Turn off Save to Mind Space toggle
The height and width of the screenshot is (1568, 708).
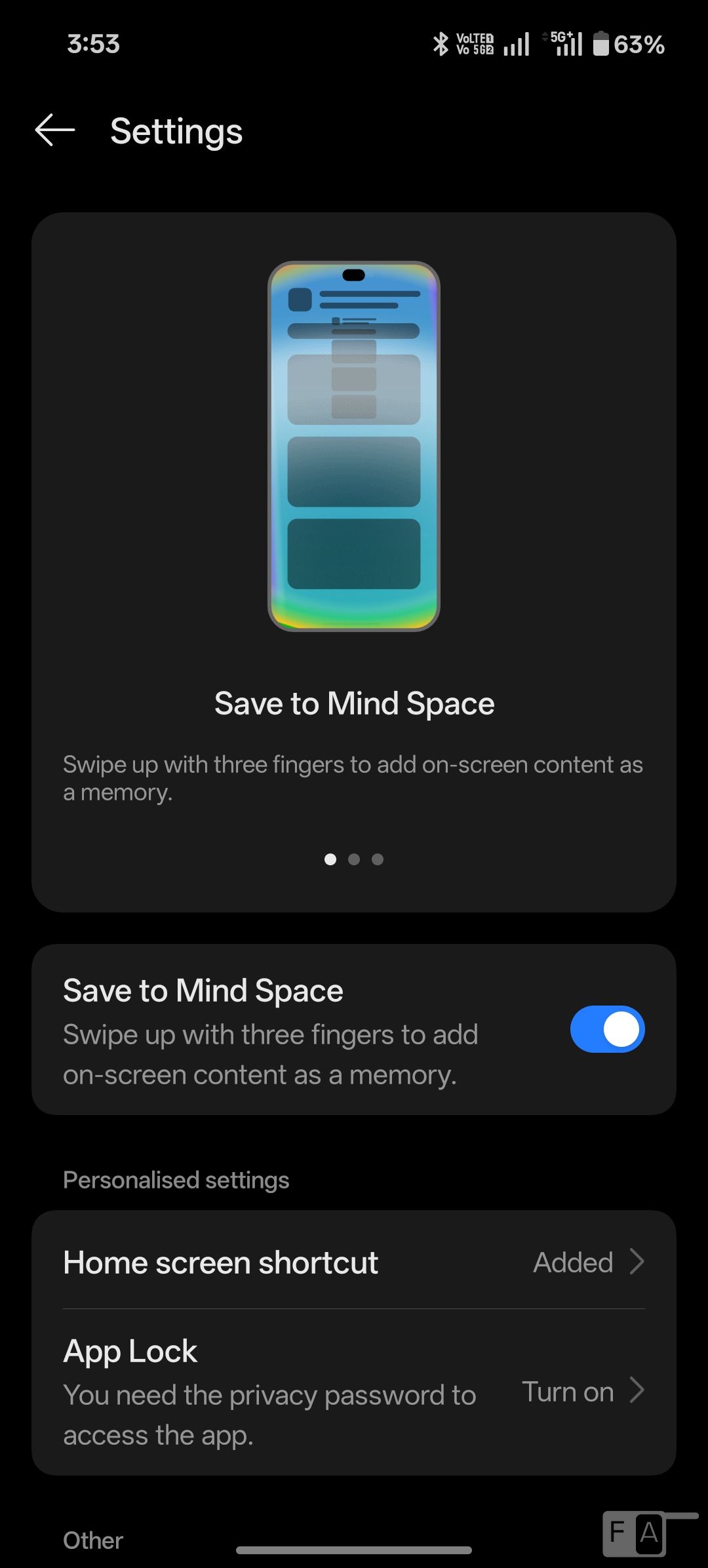[x=607, y=1029]
